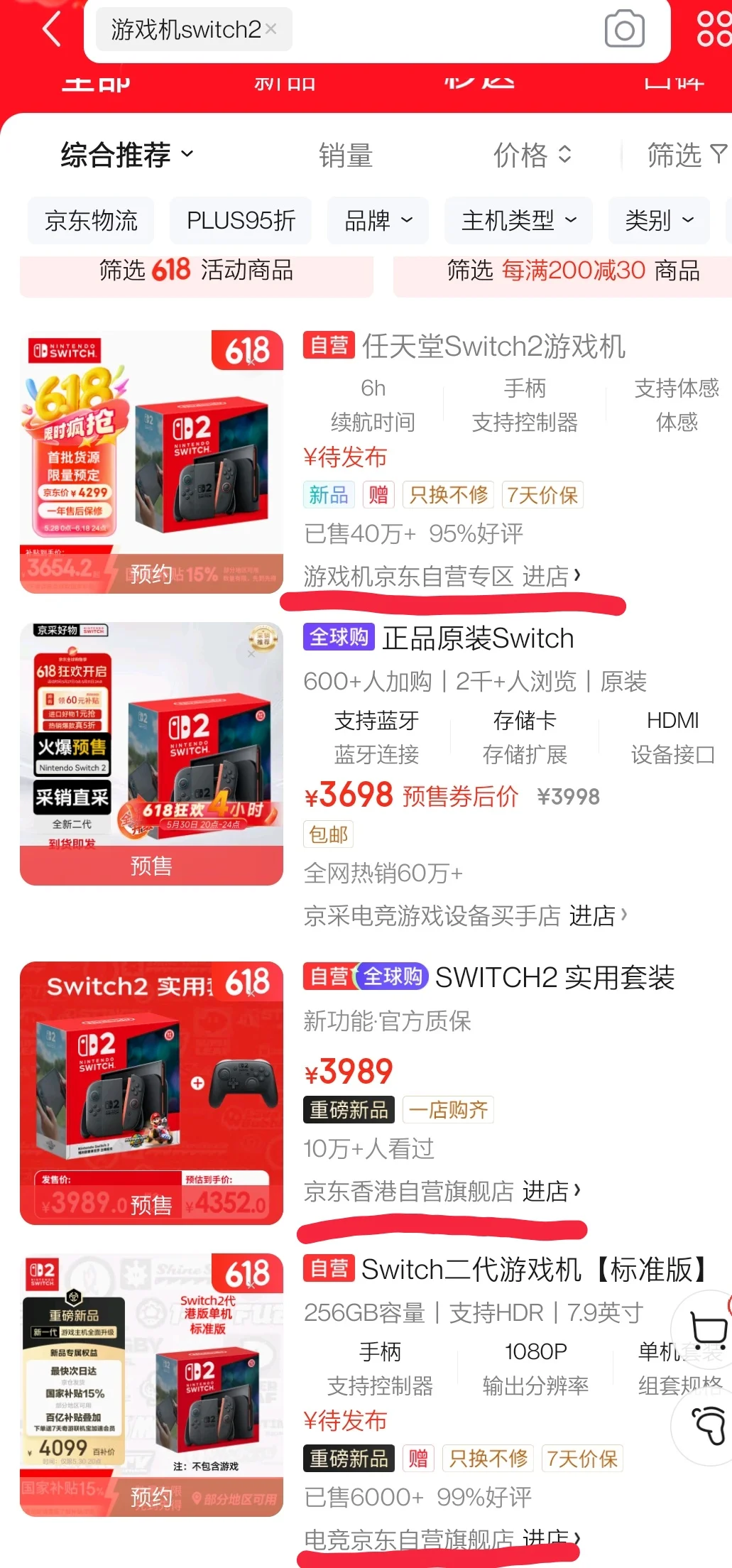Open the 综合推荐 sort dropdown
This screenshot has width=732, height=1568.
tap(126, 155)
